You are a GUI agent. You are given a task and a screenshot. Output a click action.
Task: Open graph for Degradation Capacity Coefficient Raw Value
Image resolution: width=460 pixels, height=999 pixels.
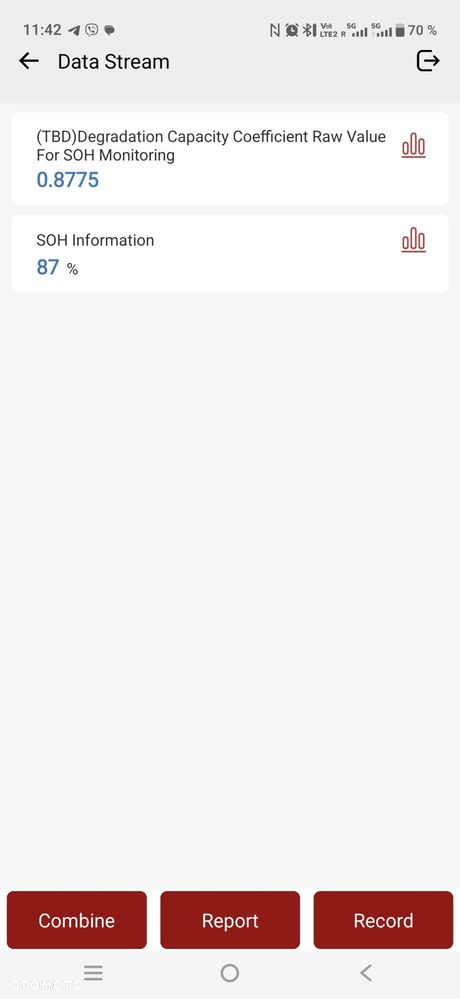(x=413, y=145)
